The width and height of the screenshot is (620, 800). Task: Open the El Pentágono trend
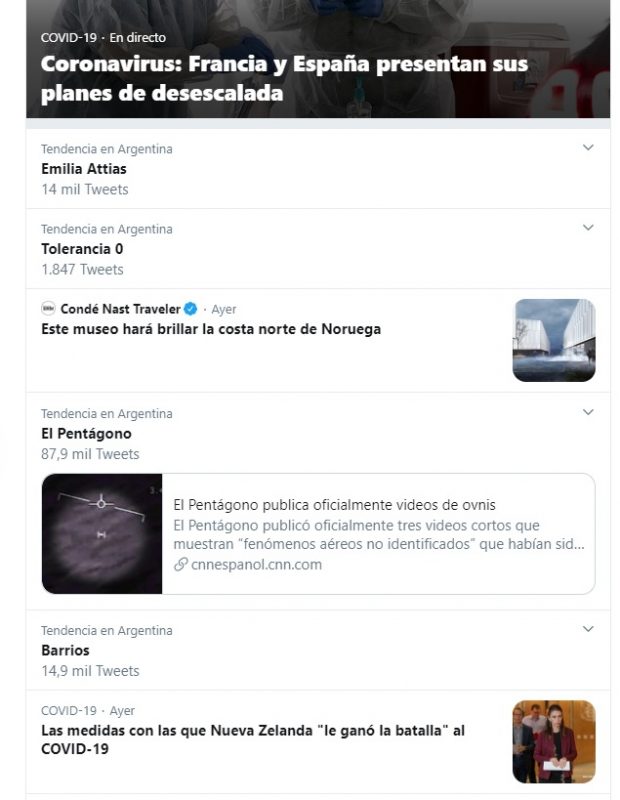pos(86,434)
